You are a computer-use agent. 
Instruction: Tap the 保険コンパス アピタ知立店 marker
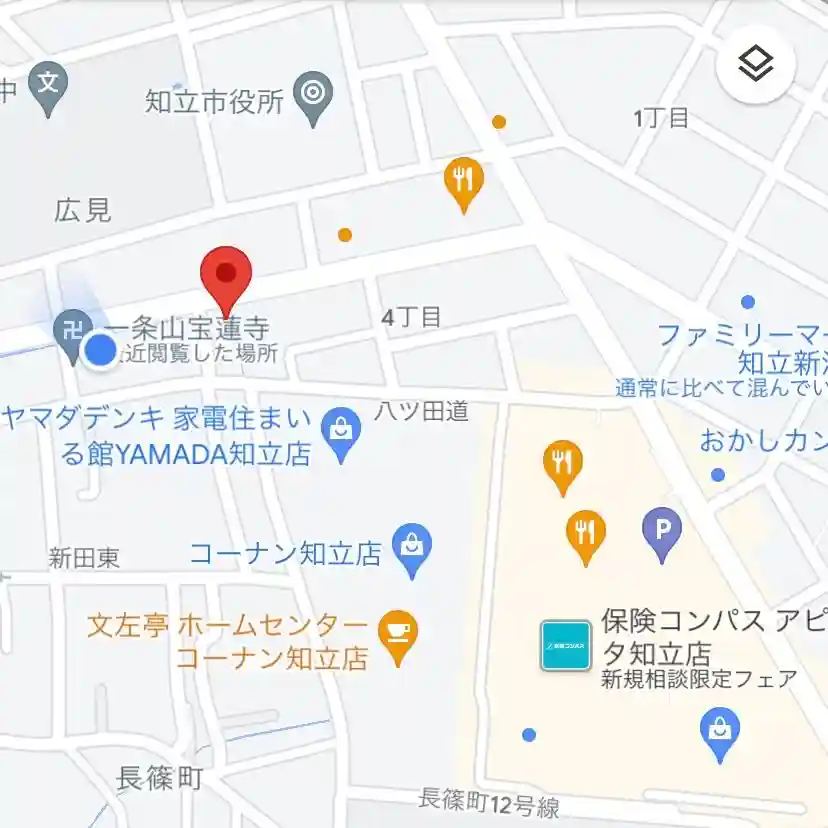(565, 646)
